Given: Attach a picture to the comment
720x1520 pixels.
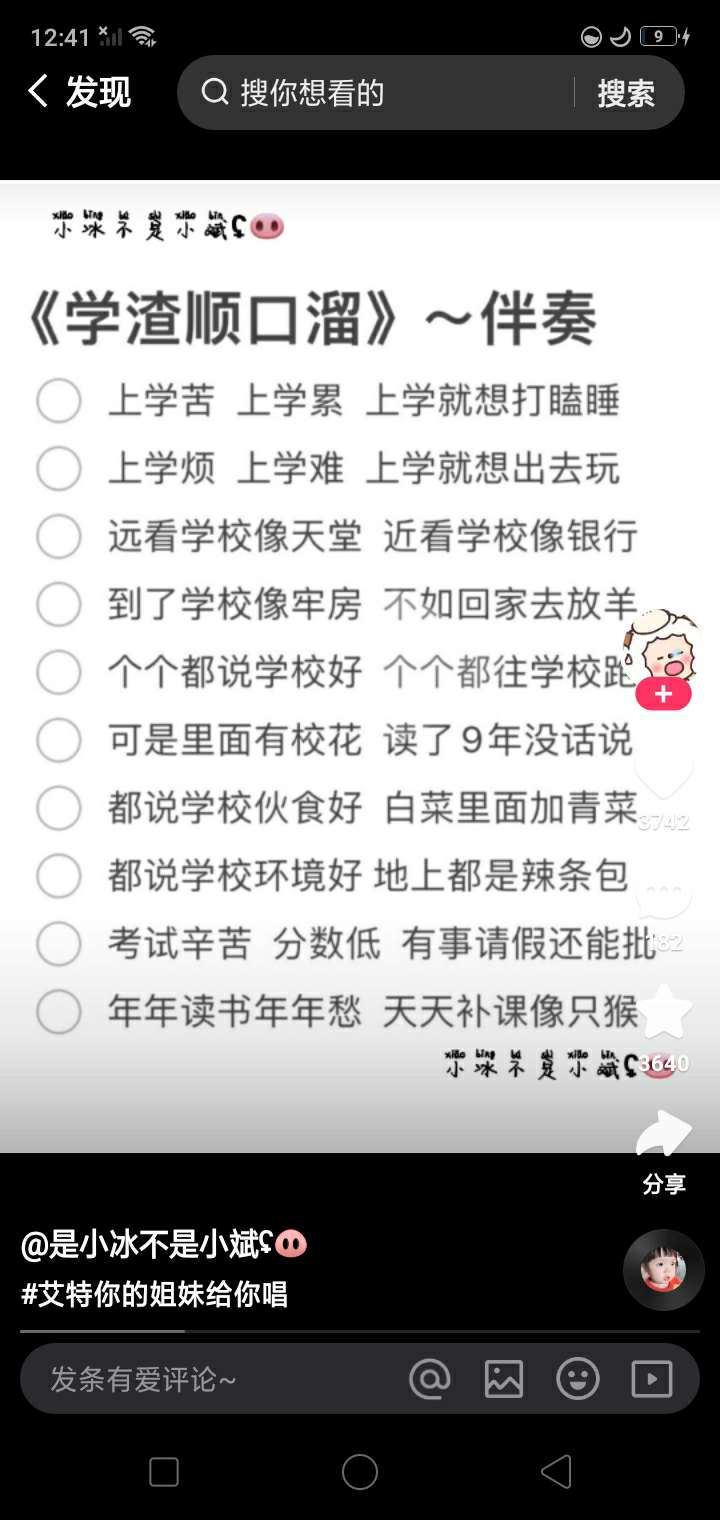Looking at the screenshot, I should pyautogui.click(x=504, y=1380).
